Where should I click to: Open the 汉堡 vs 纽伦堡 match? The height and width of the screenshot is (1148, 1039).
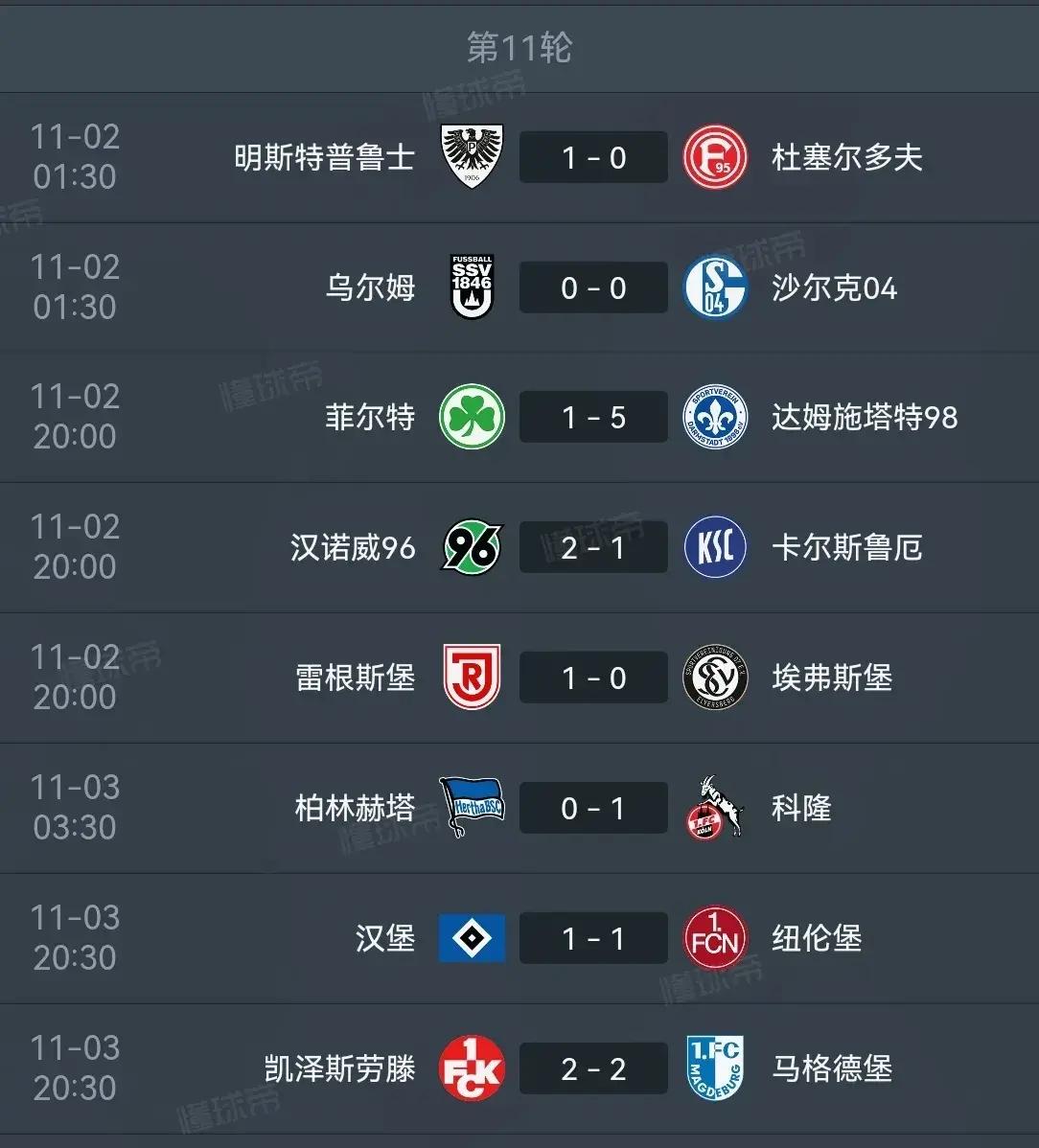pos(593,939)
